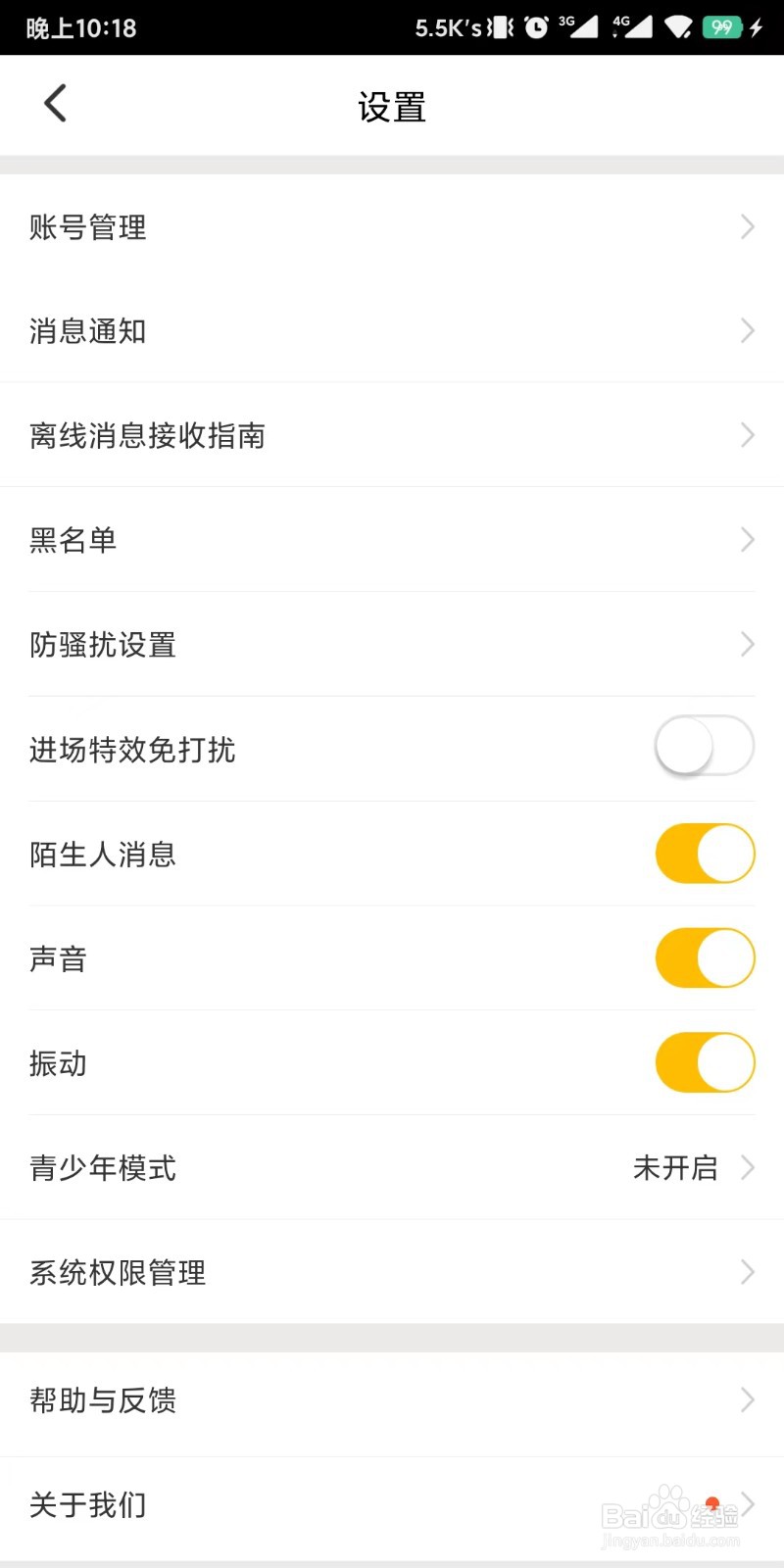
Task: Enable 进场特效免打扰 switch
Action: [705, 747]
